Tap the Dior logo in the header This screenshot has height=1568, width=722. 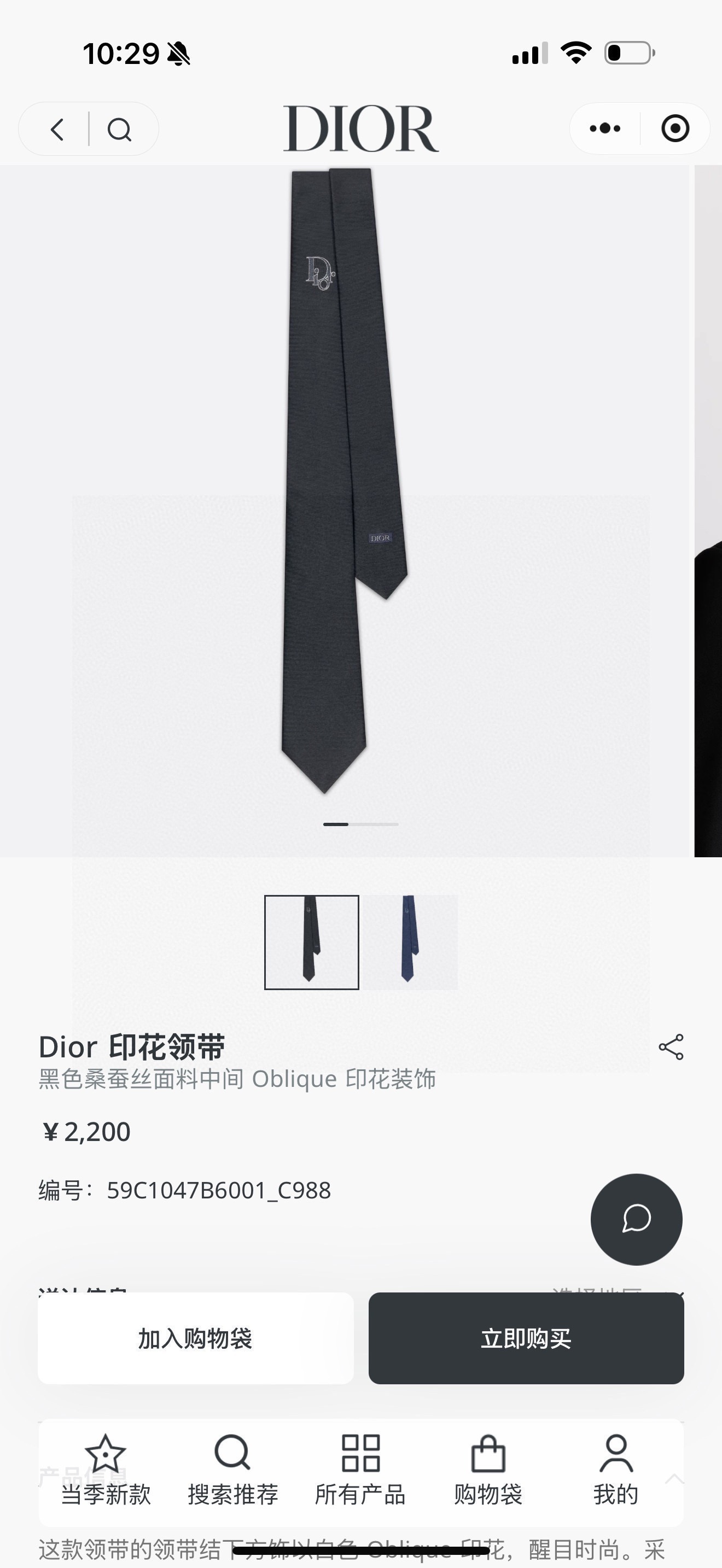[360, 128]
